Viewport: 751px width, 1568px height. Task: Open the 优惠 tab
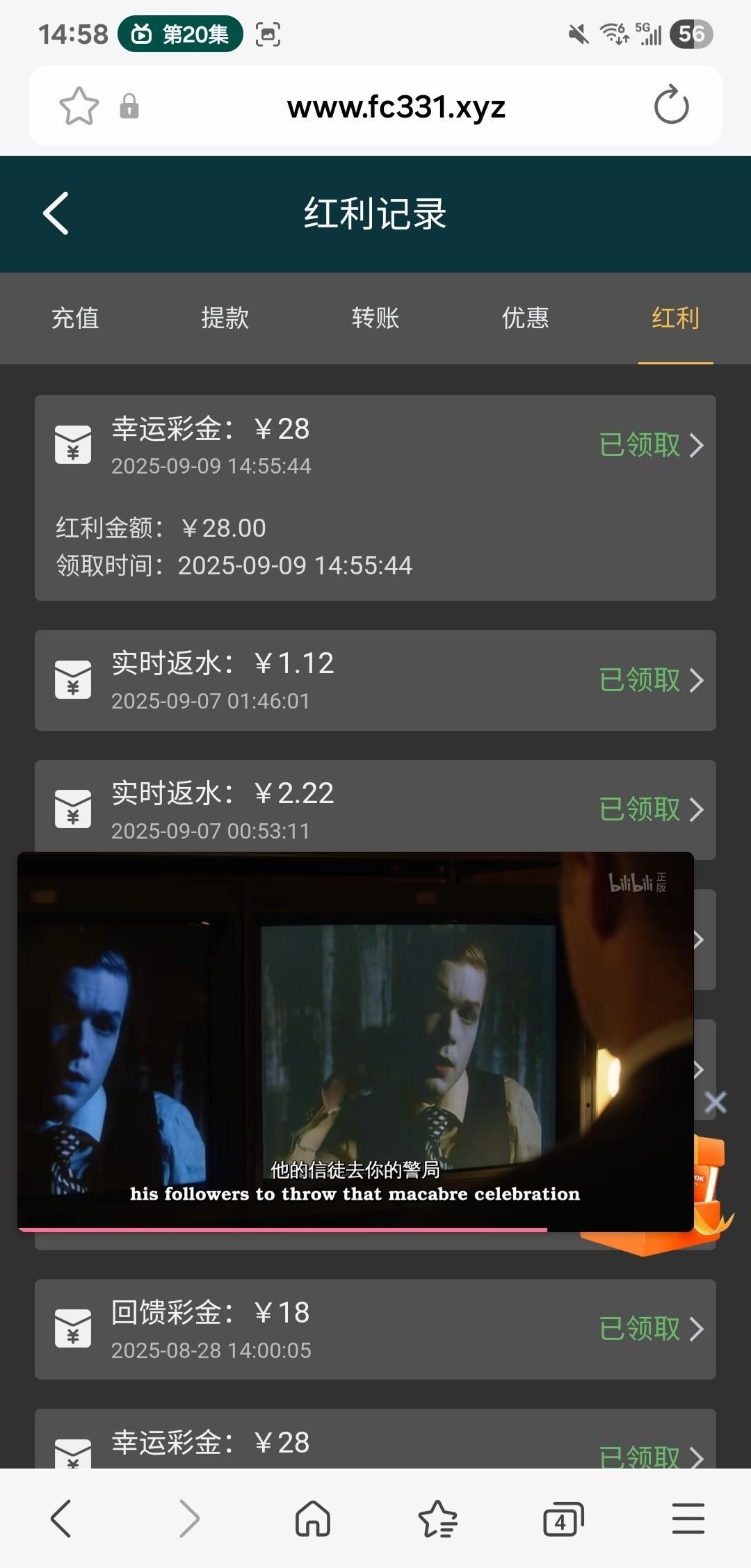pos(525,318)
